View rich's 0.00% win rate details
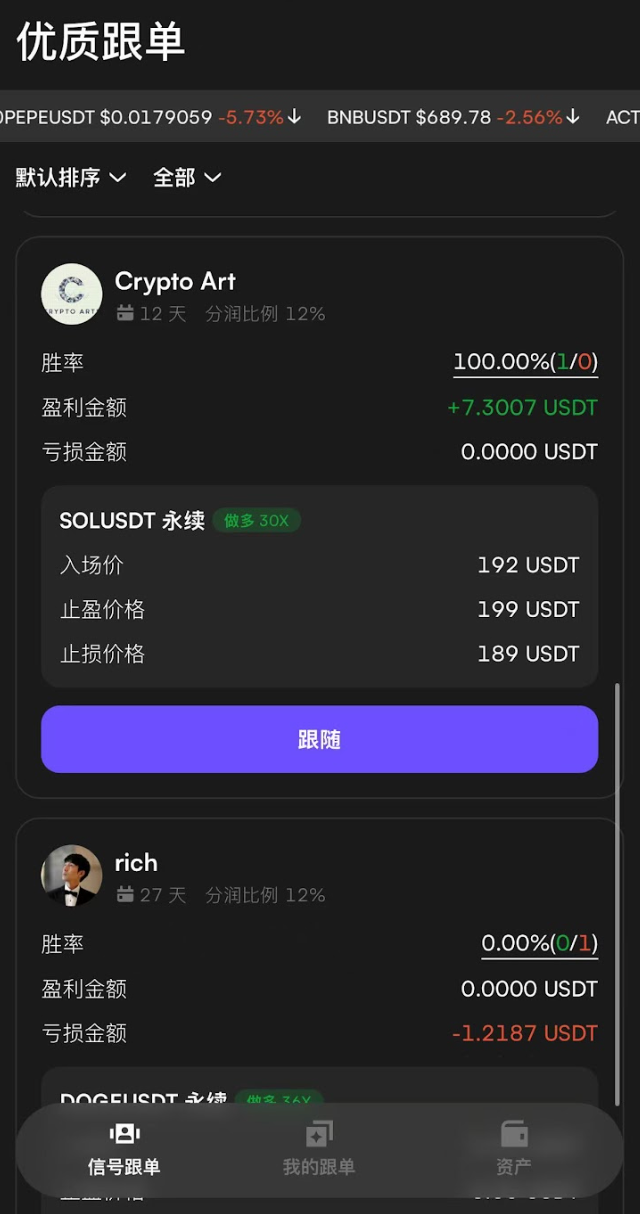 539,943
